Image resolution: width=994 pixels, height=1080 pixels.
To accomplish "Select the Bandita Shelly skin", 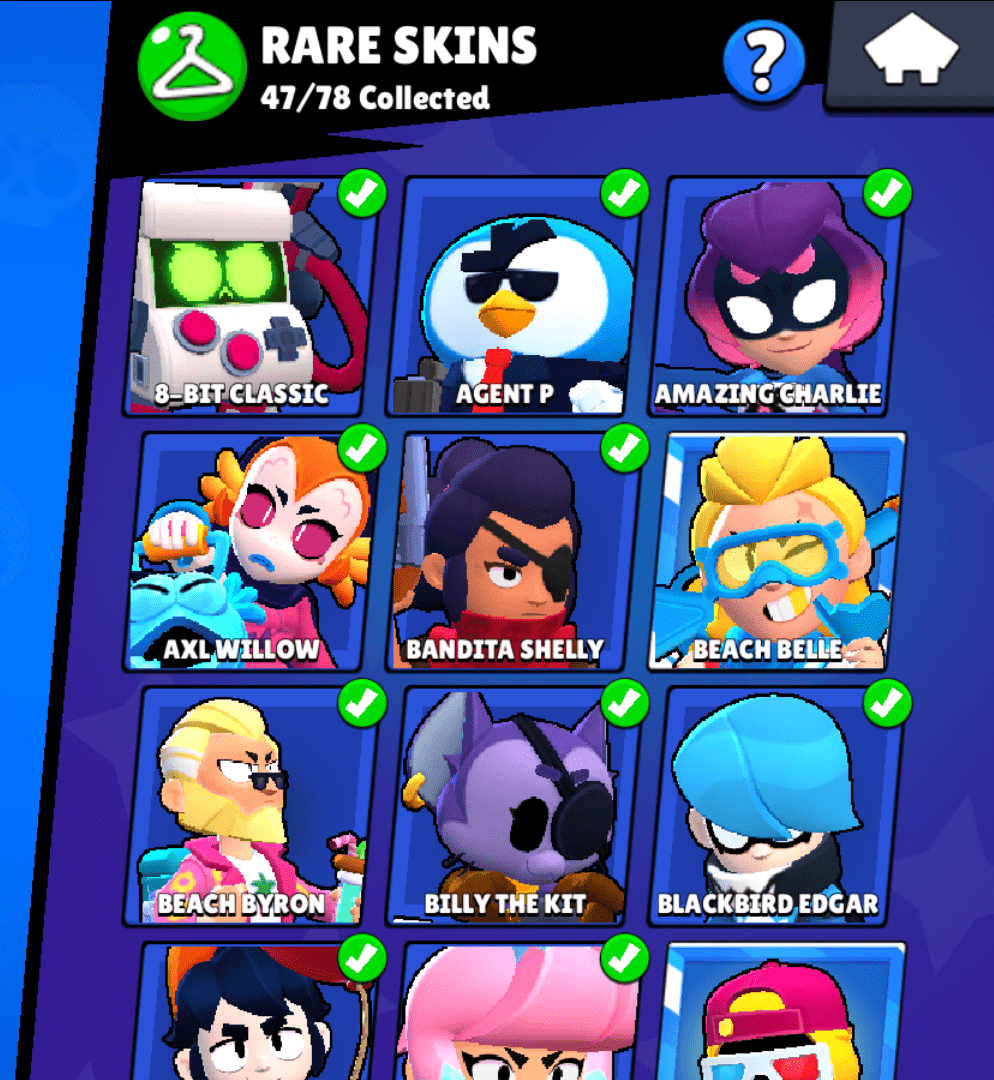I will coord(512,551).
